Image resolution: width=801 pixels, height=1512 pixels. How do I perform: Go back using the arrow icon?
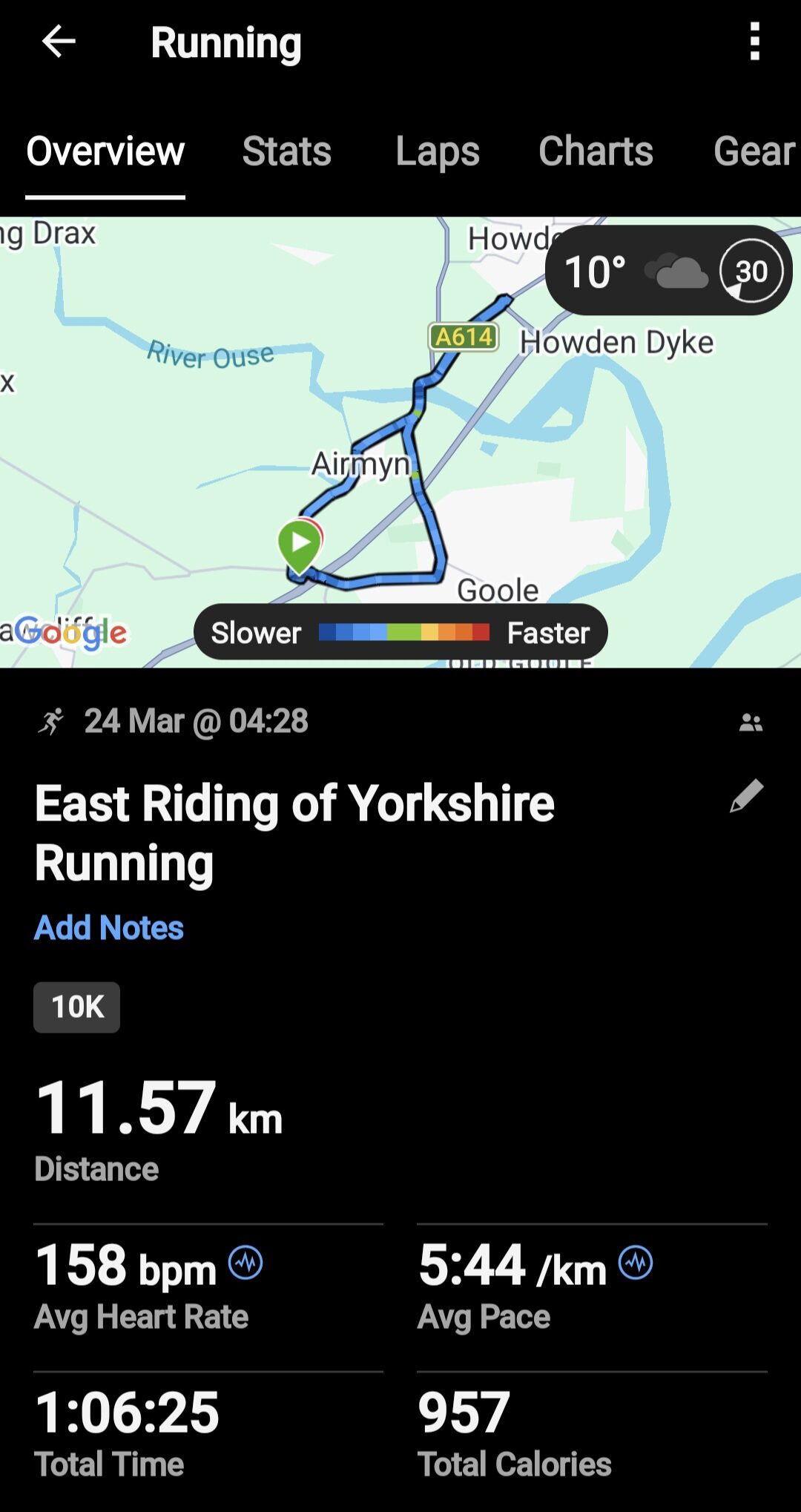click(x=59, y=42)
